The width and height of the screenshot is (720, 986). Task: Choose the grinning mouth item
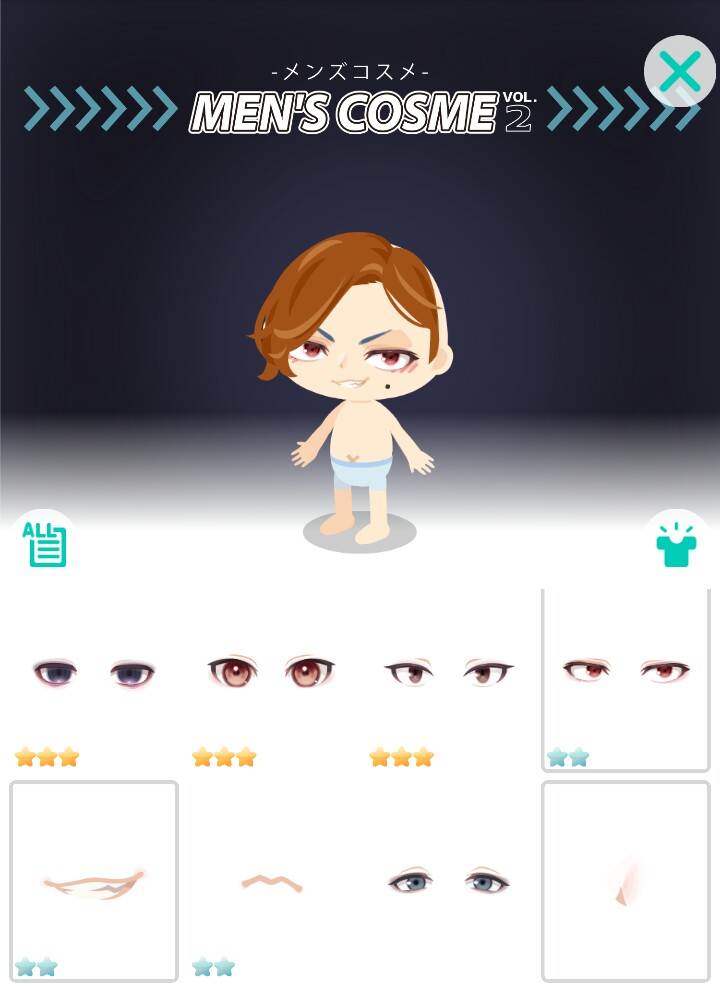(94, 881)
